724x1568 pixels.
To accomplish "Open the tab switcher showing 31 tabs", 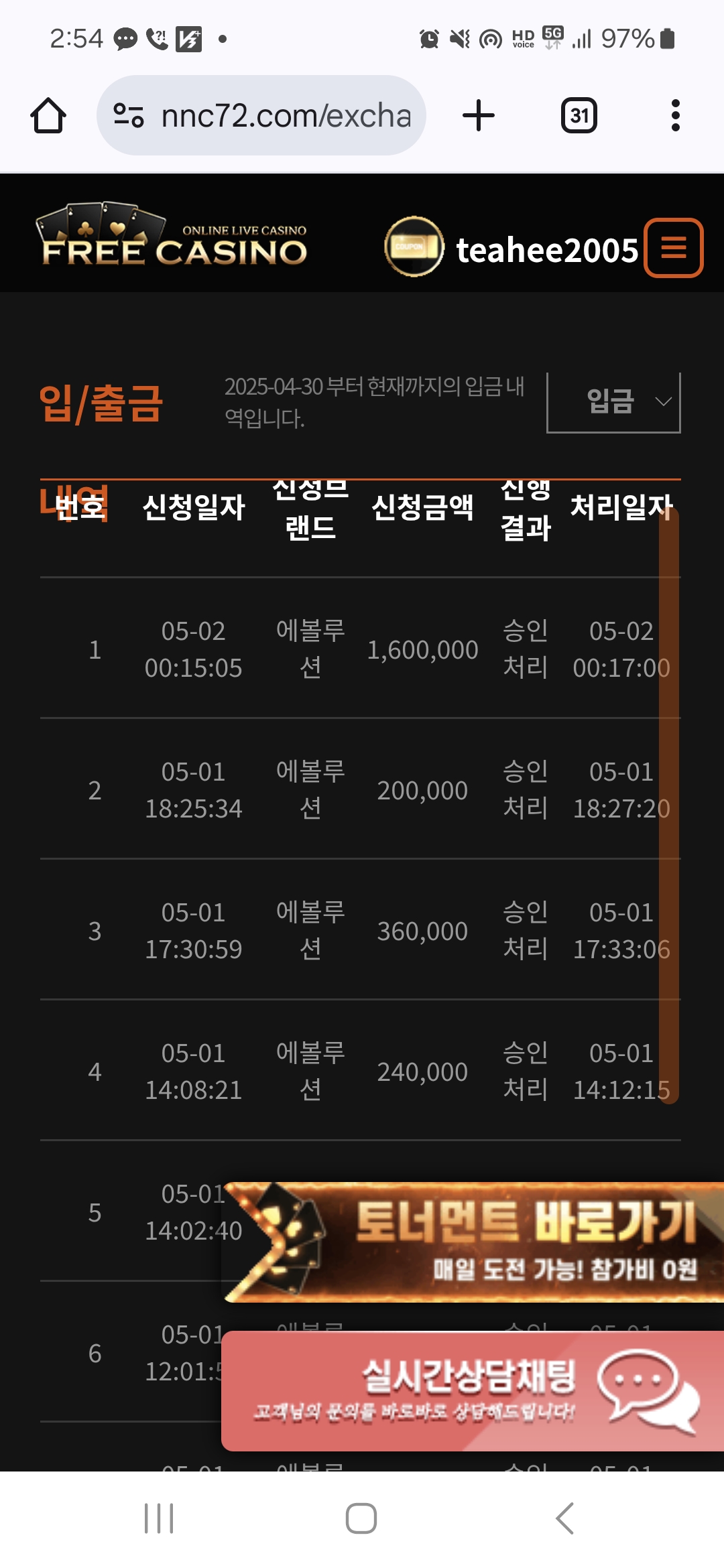I will coord(579,115).
